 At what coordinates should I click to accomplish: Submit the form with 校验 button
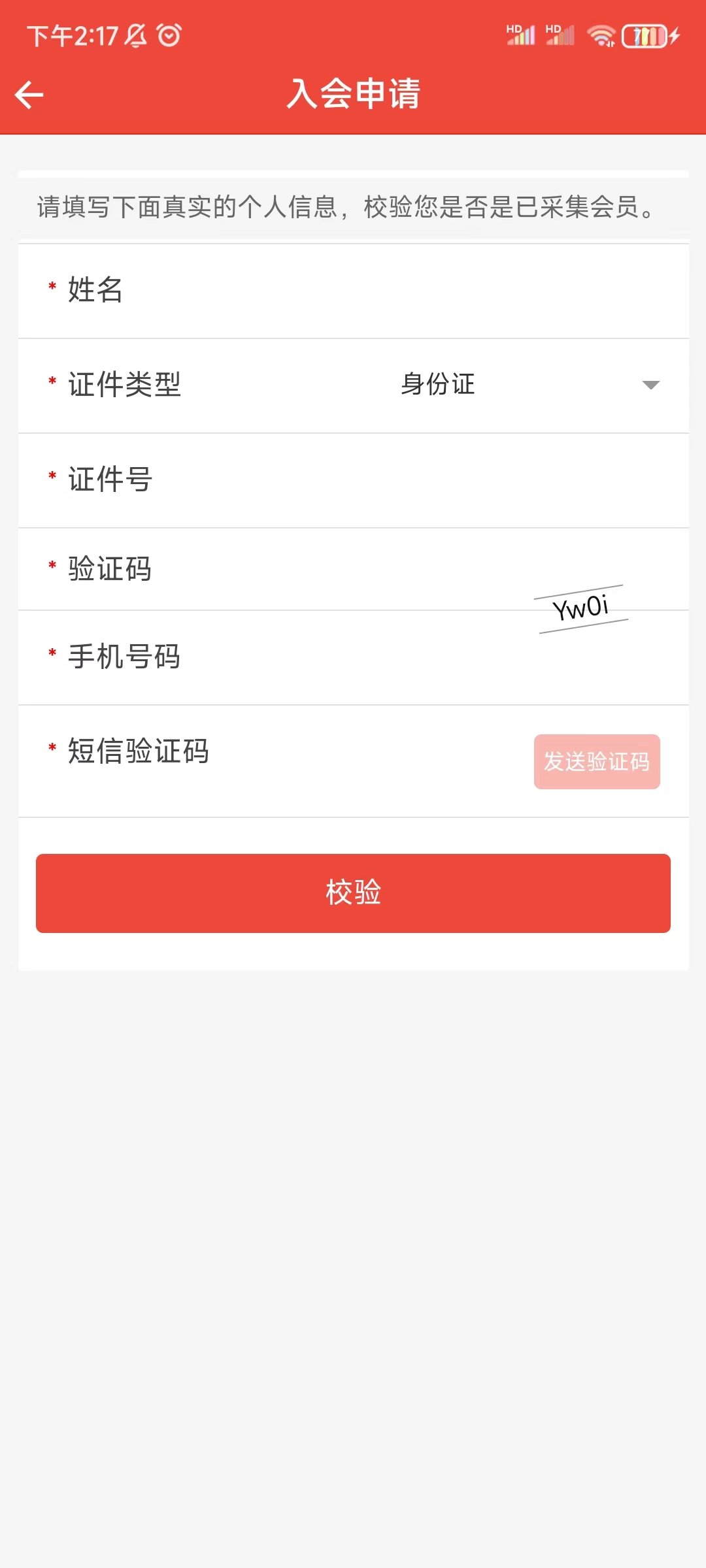point(353,893)
